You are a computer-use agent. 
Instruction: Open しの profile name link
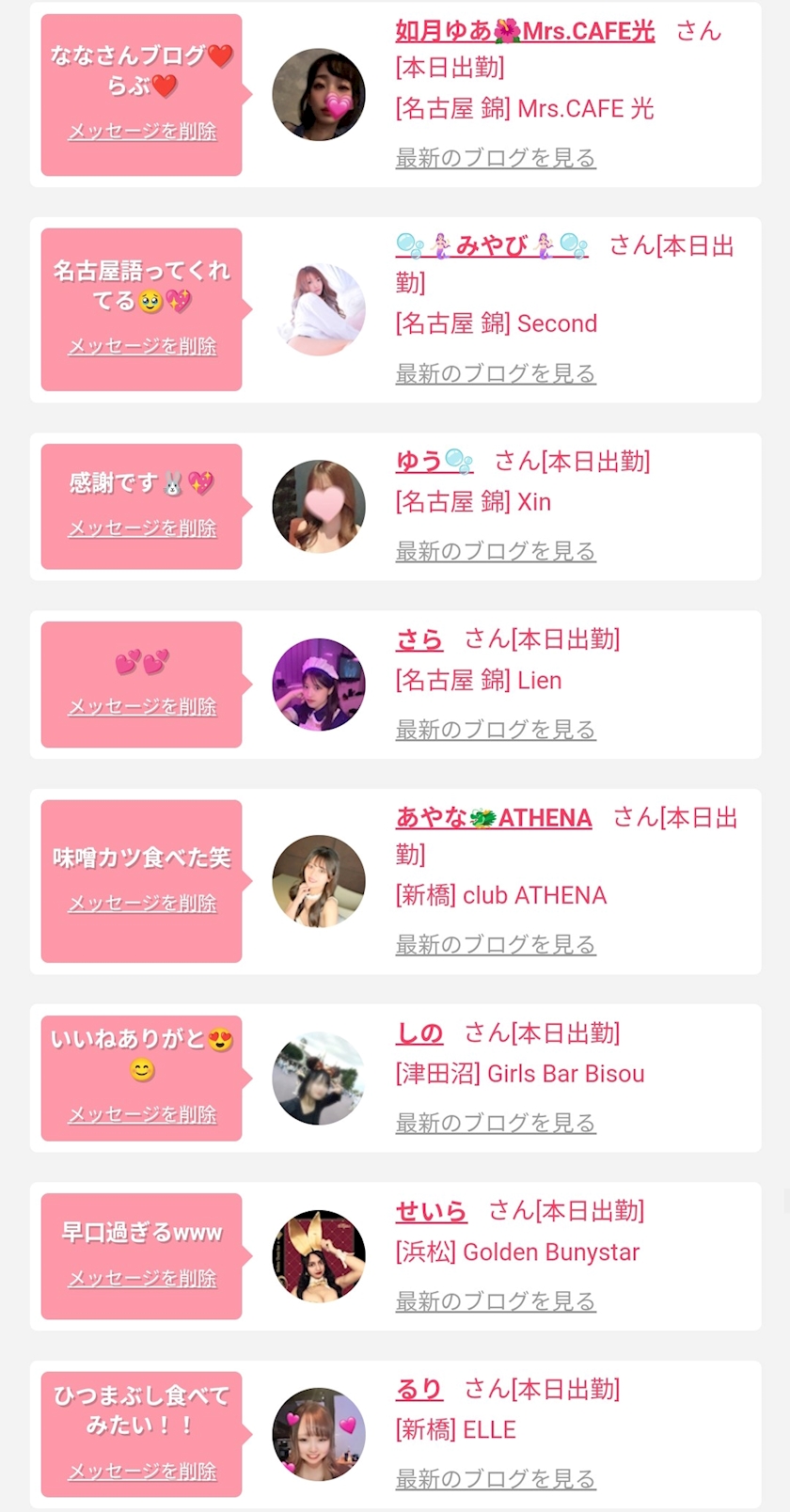(x=419, y=1033)
